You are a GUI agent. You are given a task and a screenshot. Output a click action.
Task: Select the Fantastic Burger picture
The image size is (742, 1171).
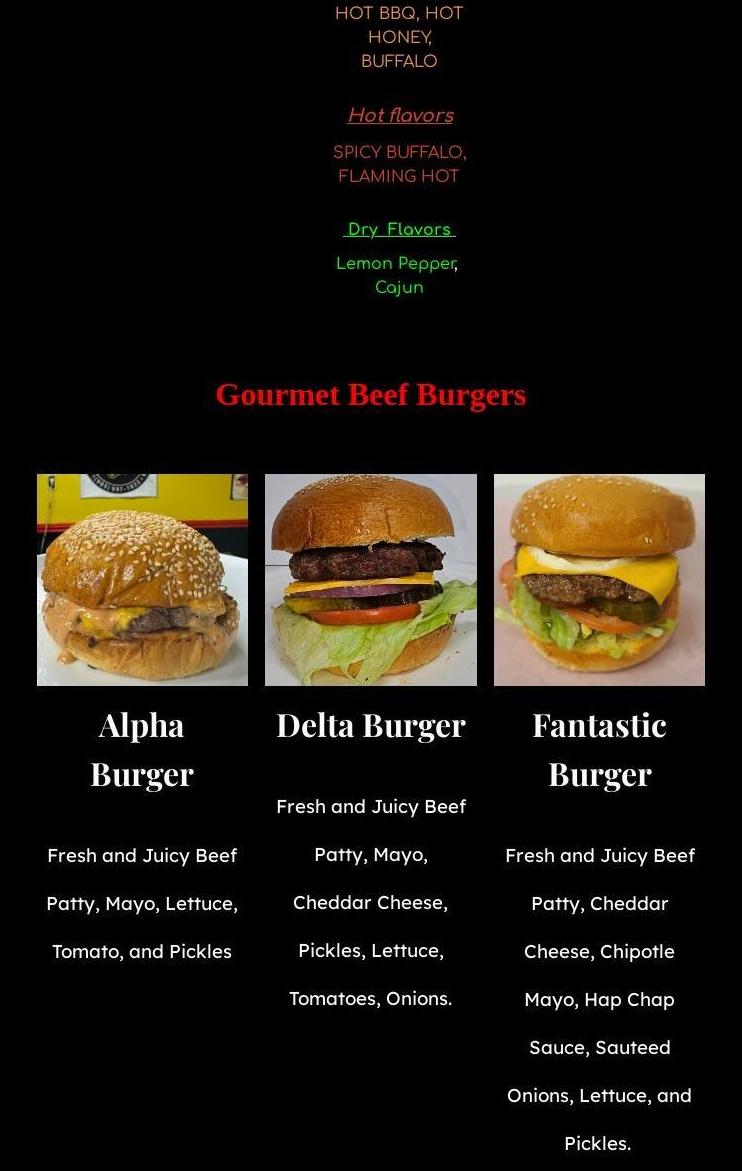[599, 580]
